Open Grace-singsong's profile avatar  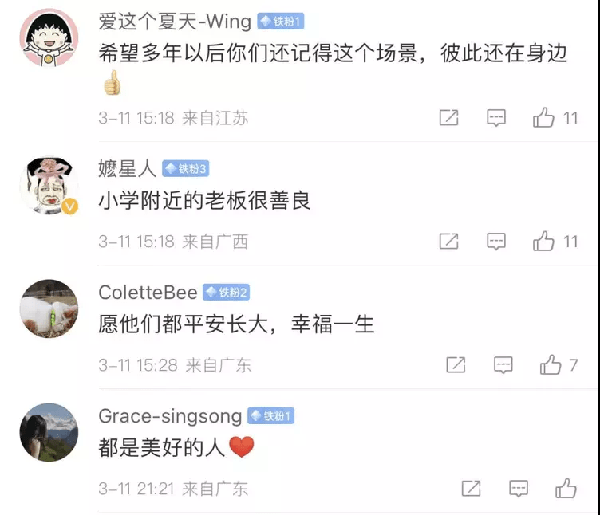[49, 432]
